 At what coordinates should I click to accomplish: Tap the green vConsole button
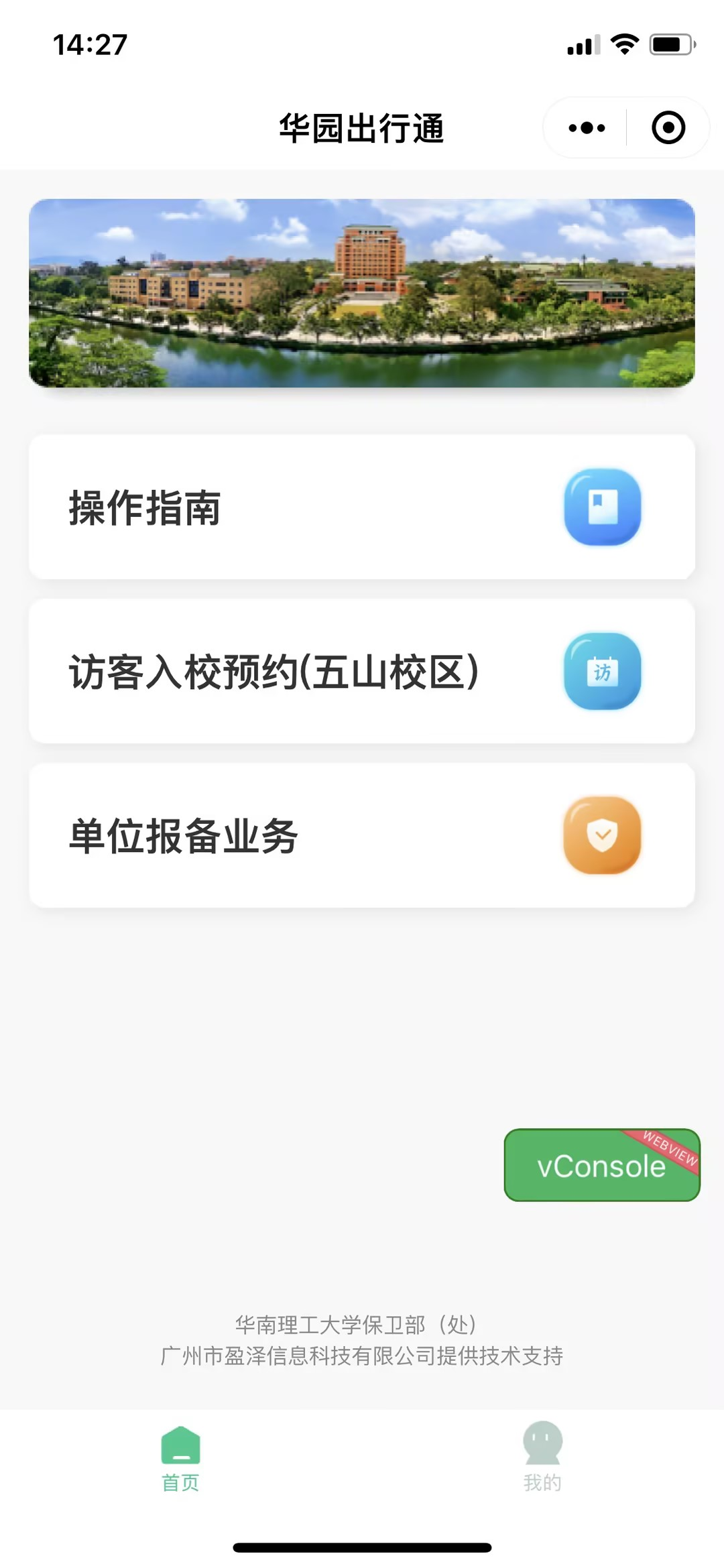[x=602, y=1165]
